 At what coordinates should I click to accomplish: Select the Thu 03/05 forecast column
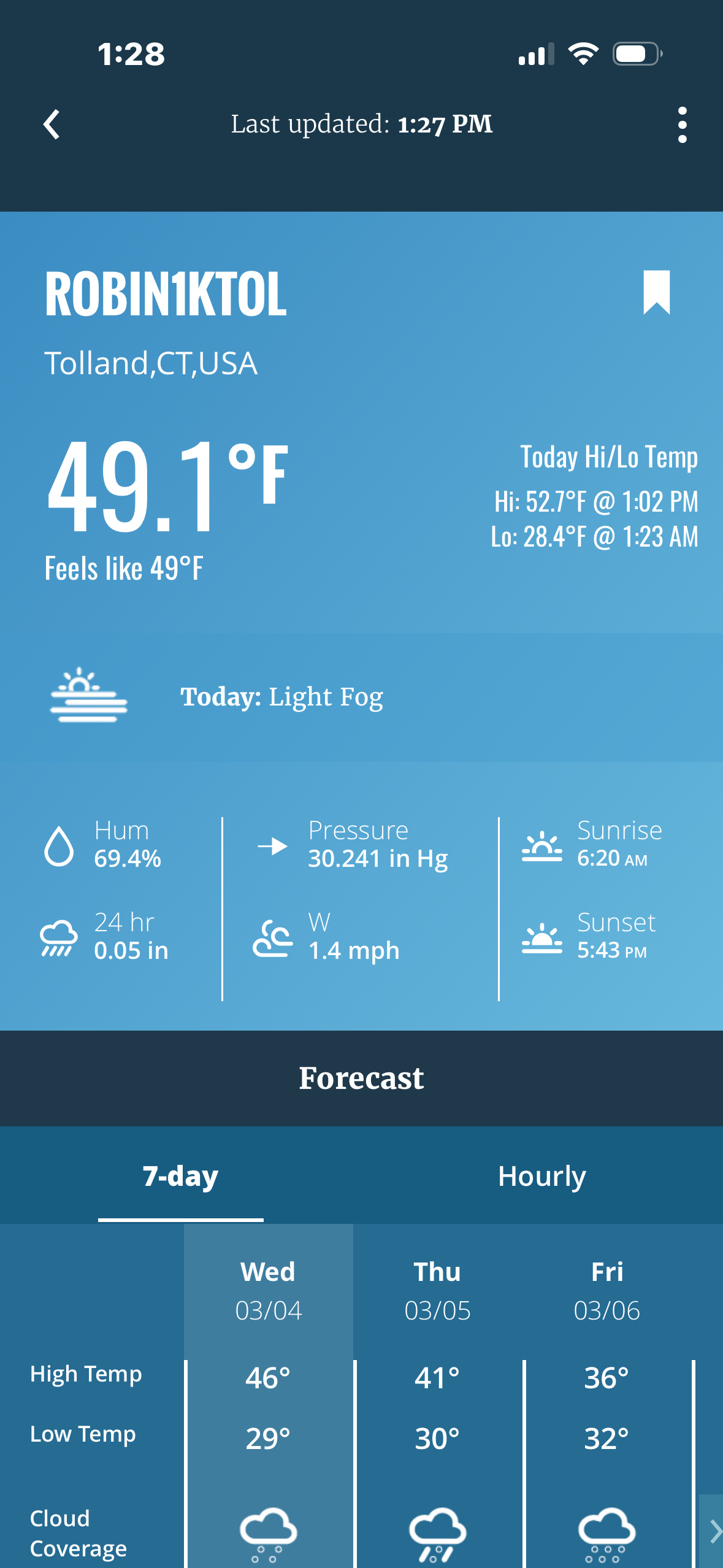(437, 1291)
